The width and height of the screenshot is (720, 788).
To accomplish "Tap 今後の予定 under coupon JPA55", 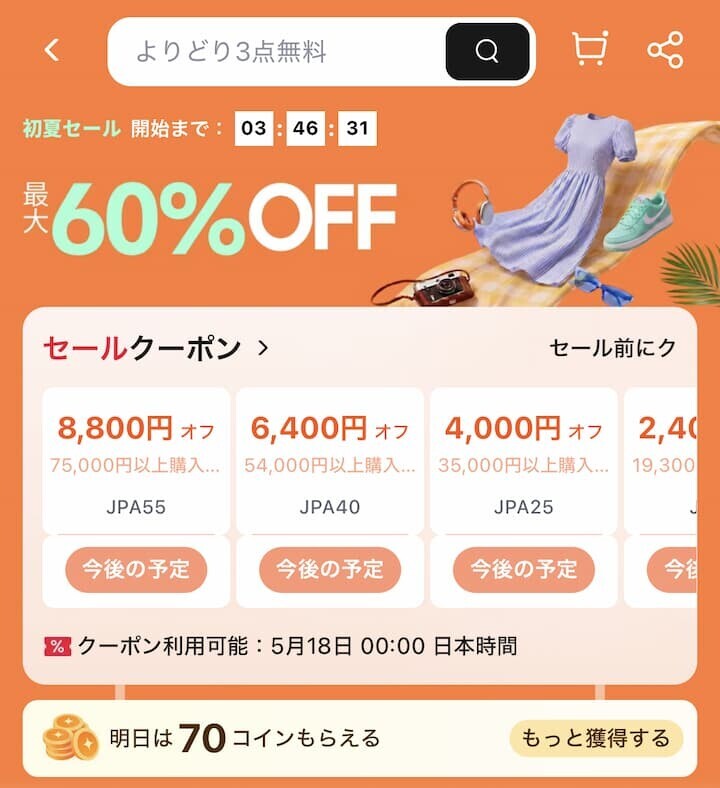I will click(136, 569).
